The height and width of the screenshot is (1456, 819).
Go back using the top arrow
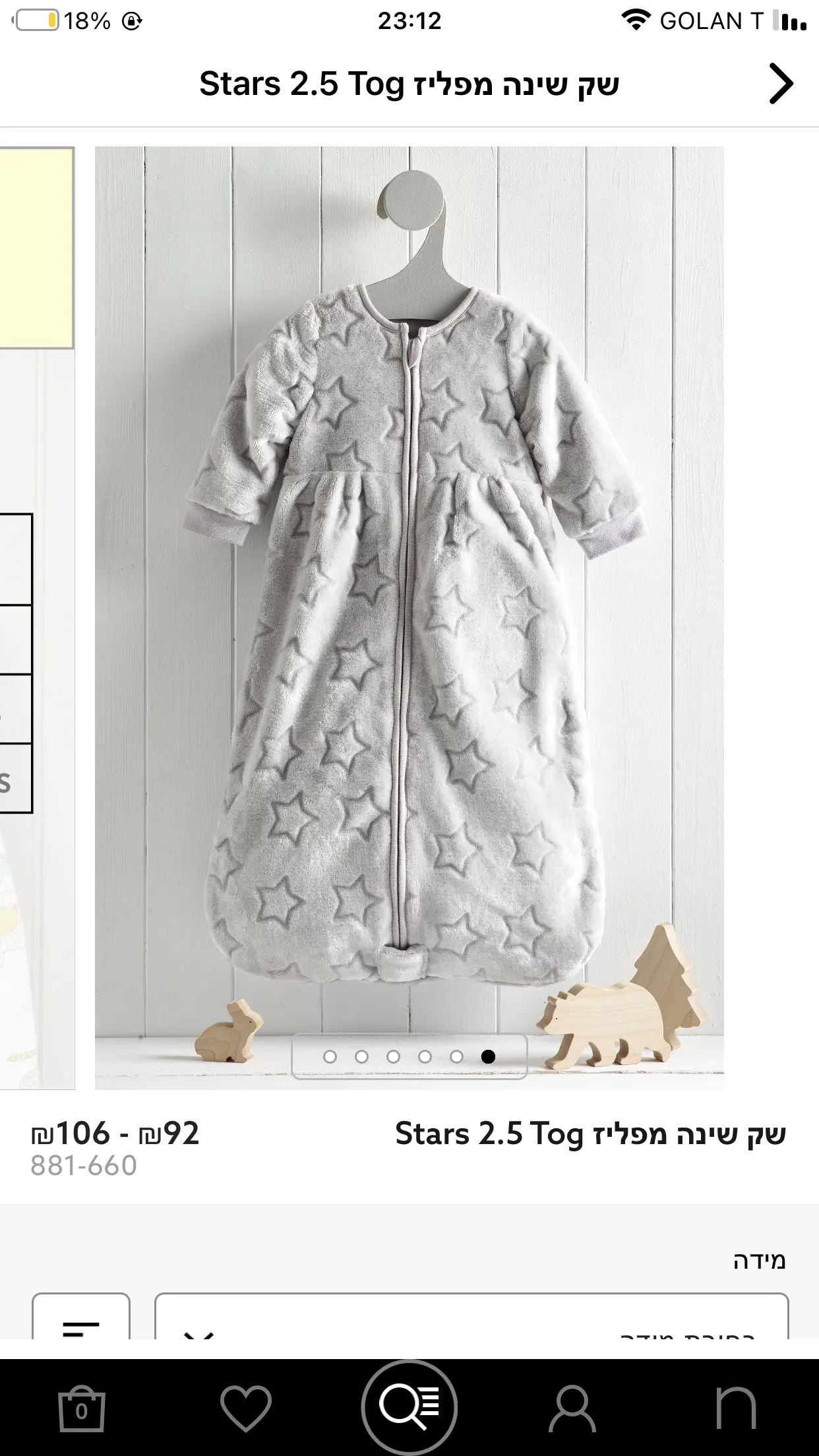click(780, 84)
